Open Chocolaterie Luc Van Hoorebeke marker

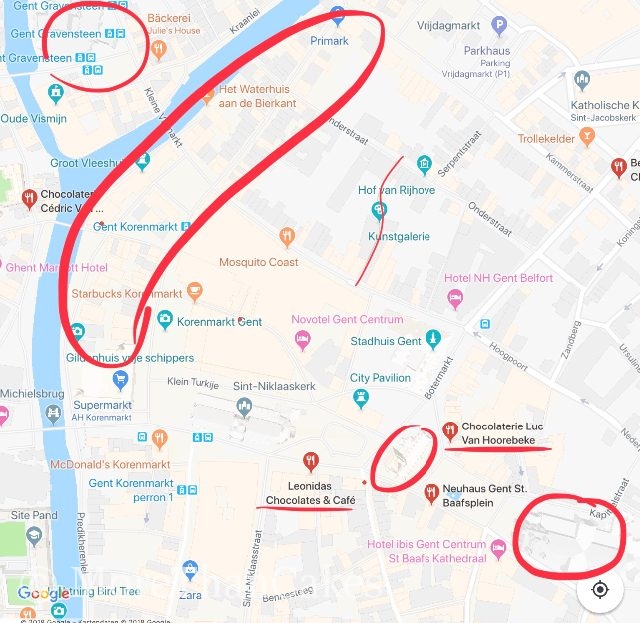450,431
